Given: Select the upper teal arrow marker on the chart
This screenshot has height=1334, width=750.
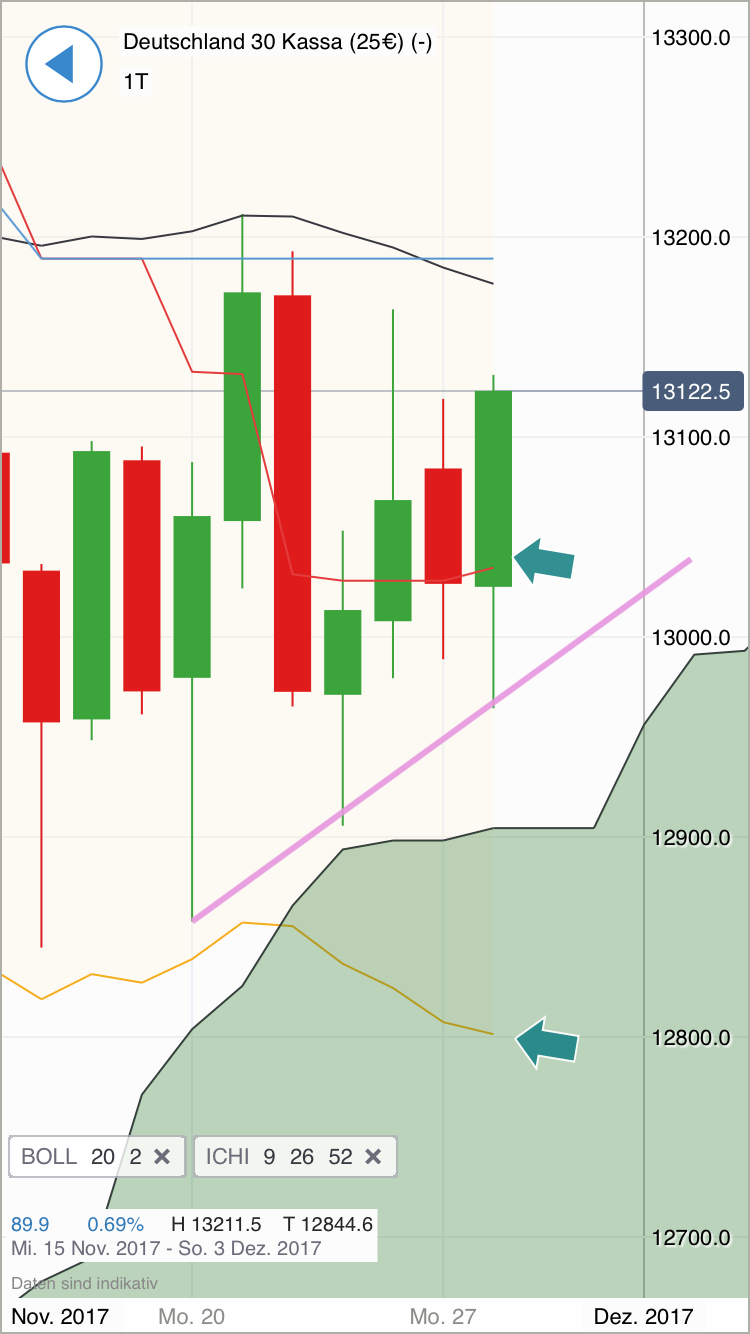Looking at the screenshot, I should (x=546, y=562).
